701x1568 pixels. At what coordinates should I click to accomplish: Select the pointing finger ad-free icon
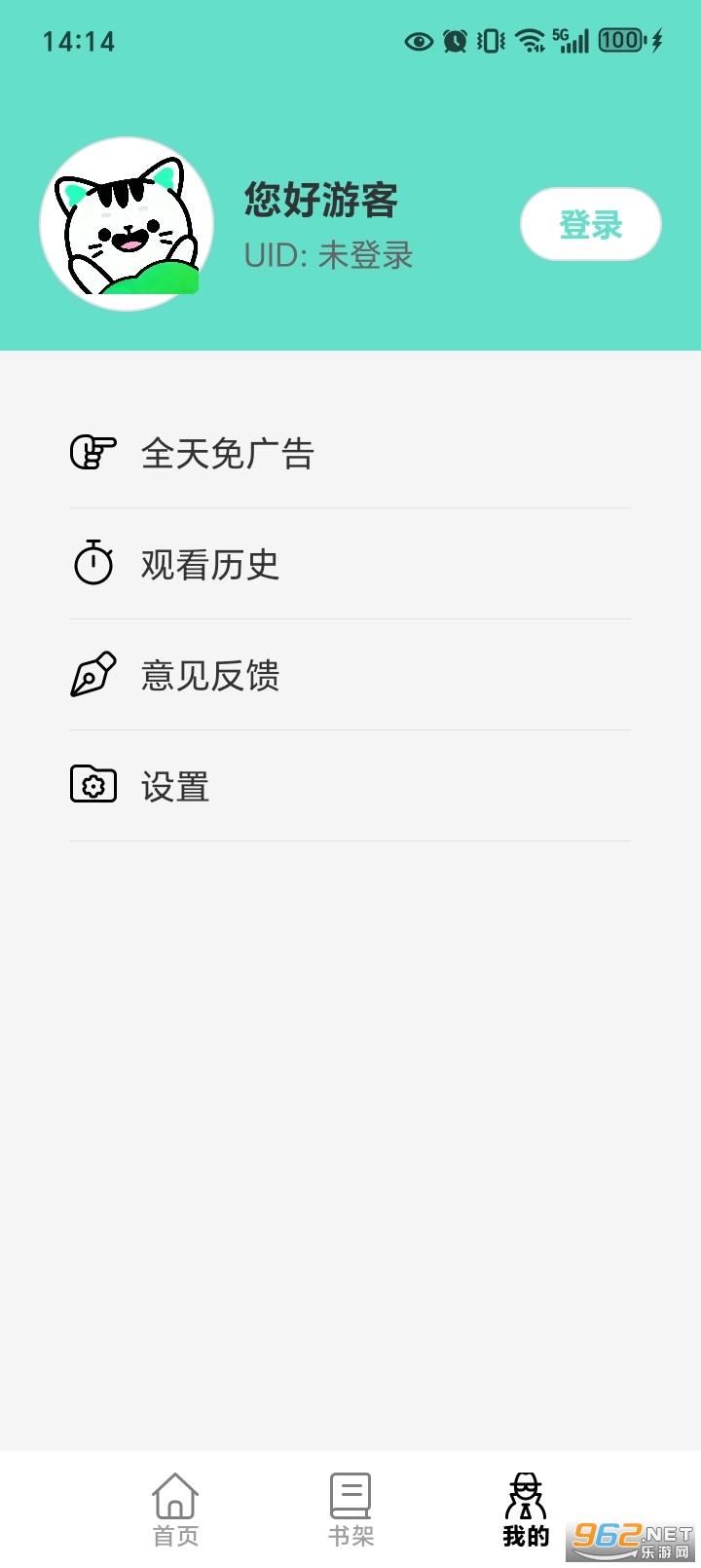[92, 453]
